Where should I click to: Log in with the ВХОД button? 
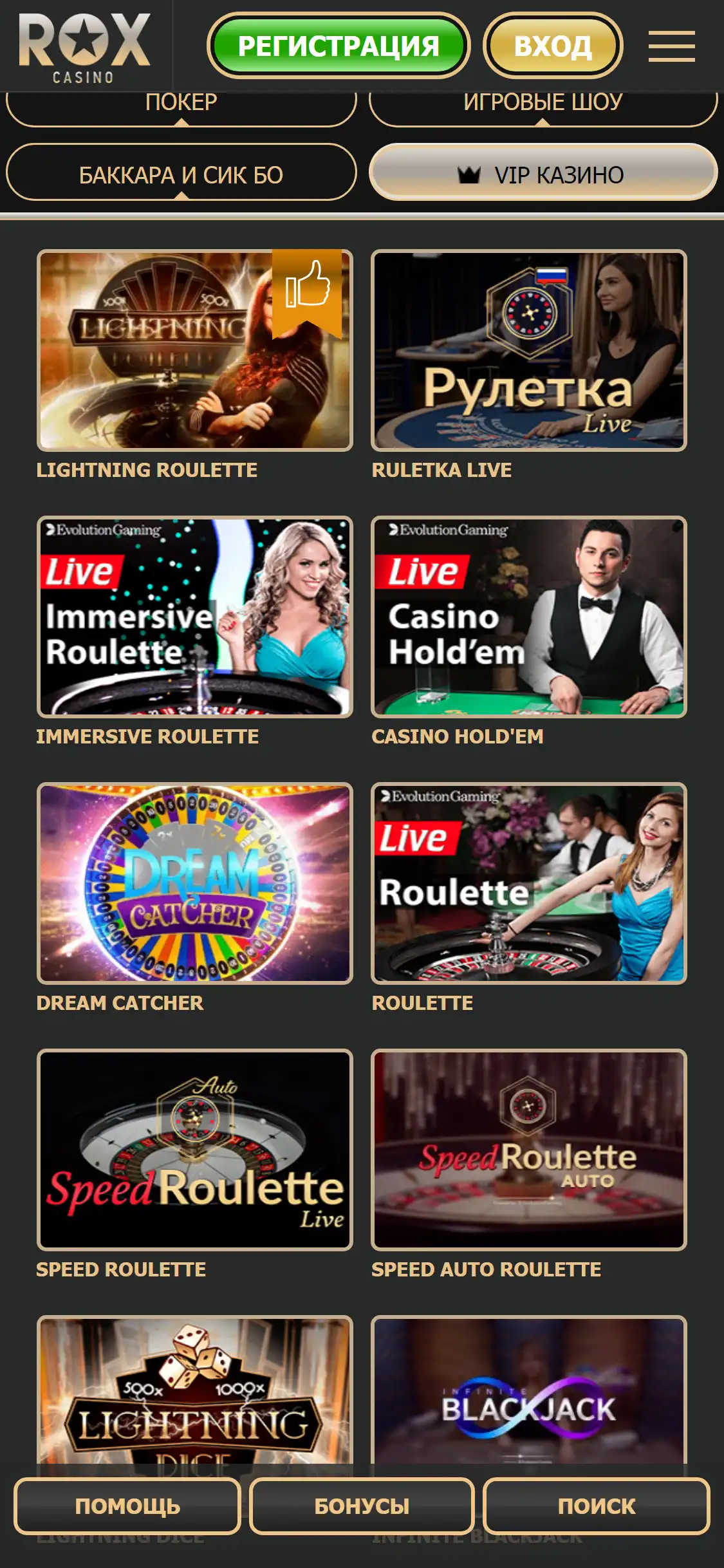[x=553, y=46]
